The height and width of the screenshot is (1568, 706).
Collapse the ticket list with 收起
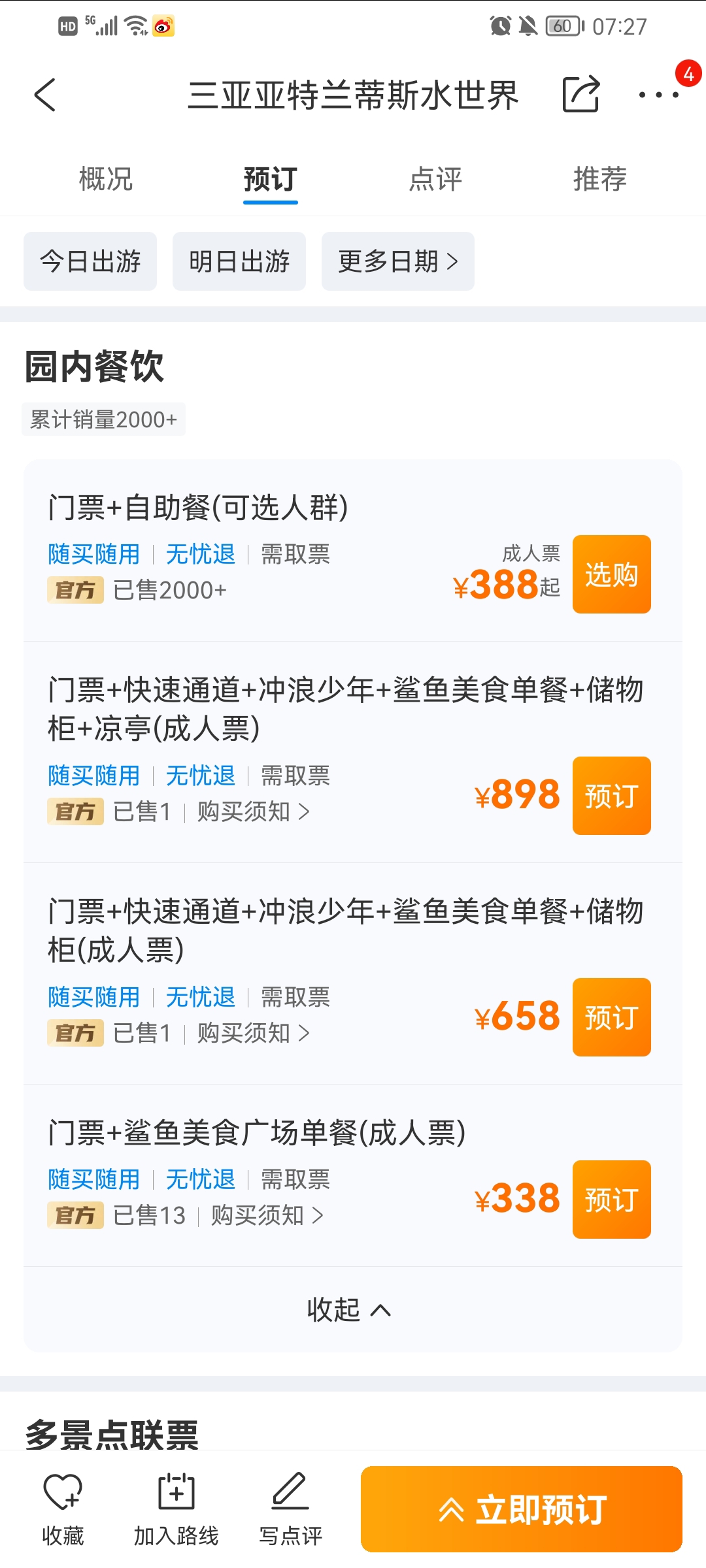tap(349, 1309)
